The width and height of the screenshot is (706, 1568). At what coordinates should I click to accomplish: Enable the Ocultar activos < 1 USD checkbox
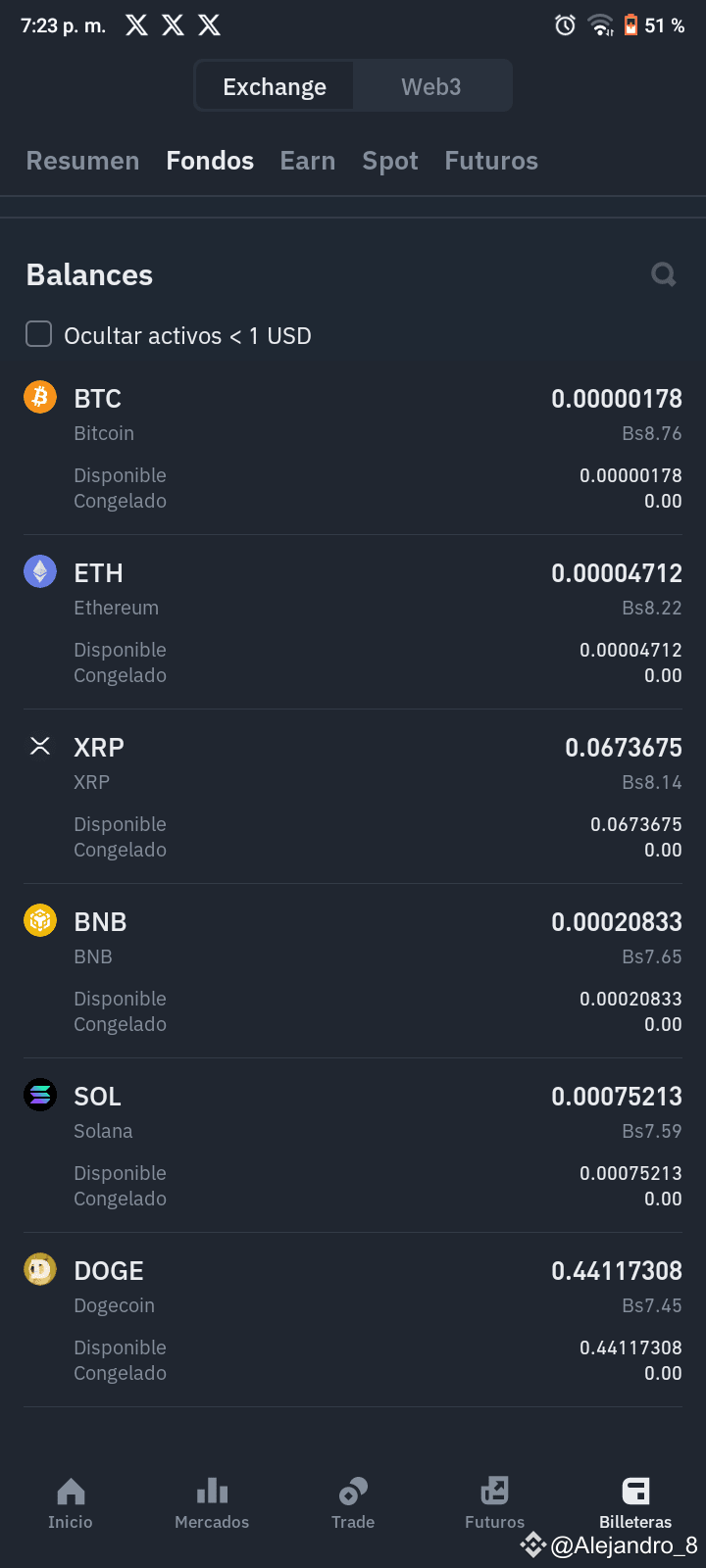pyautogui.click(x=38, y=334)
